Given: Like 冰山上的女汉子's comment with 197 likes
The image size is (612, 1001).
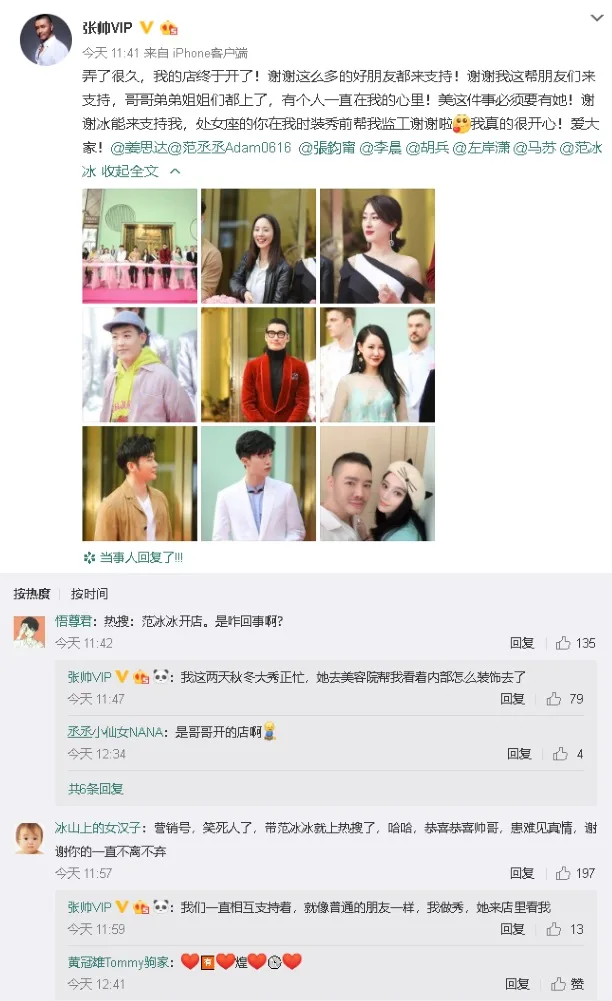Looking at the screenshot, I should [x=574, y=873].
